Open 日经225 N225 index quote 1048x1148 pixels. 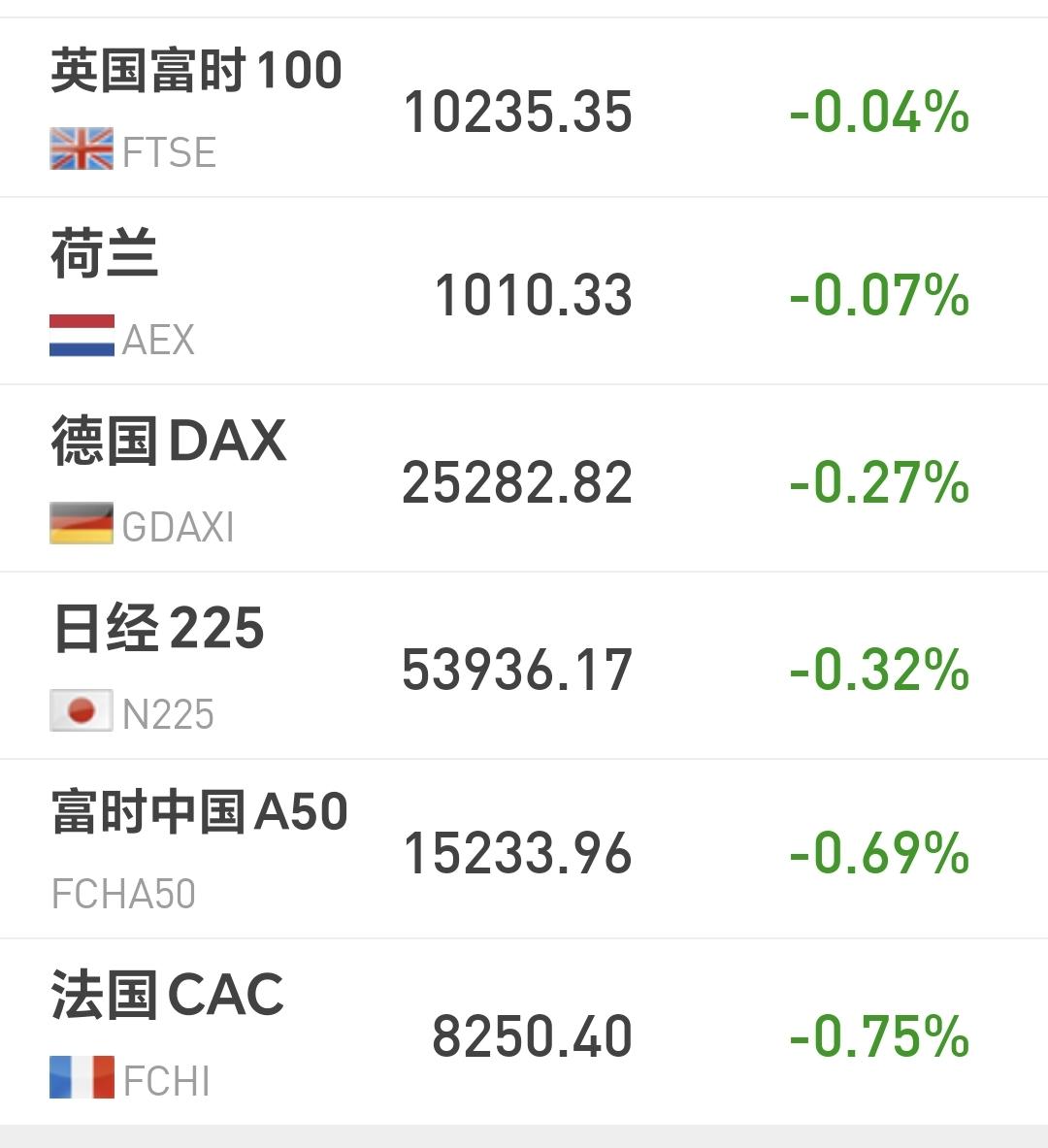pyautogui.click(x=524, y=667)
